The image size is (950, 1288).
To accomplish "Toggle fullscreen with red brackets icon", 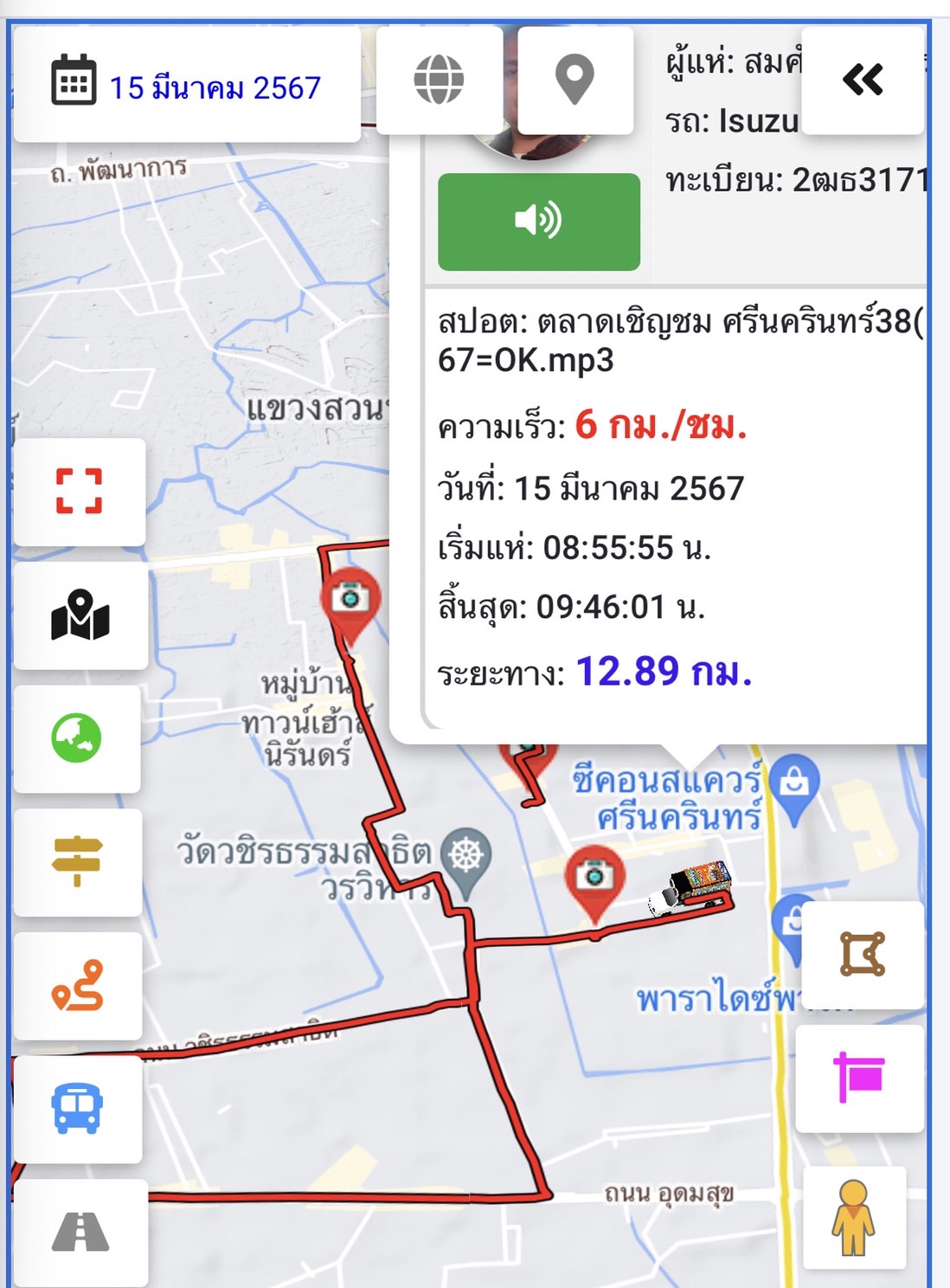I will (79, 492).
